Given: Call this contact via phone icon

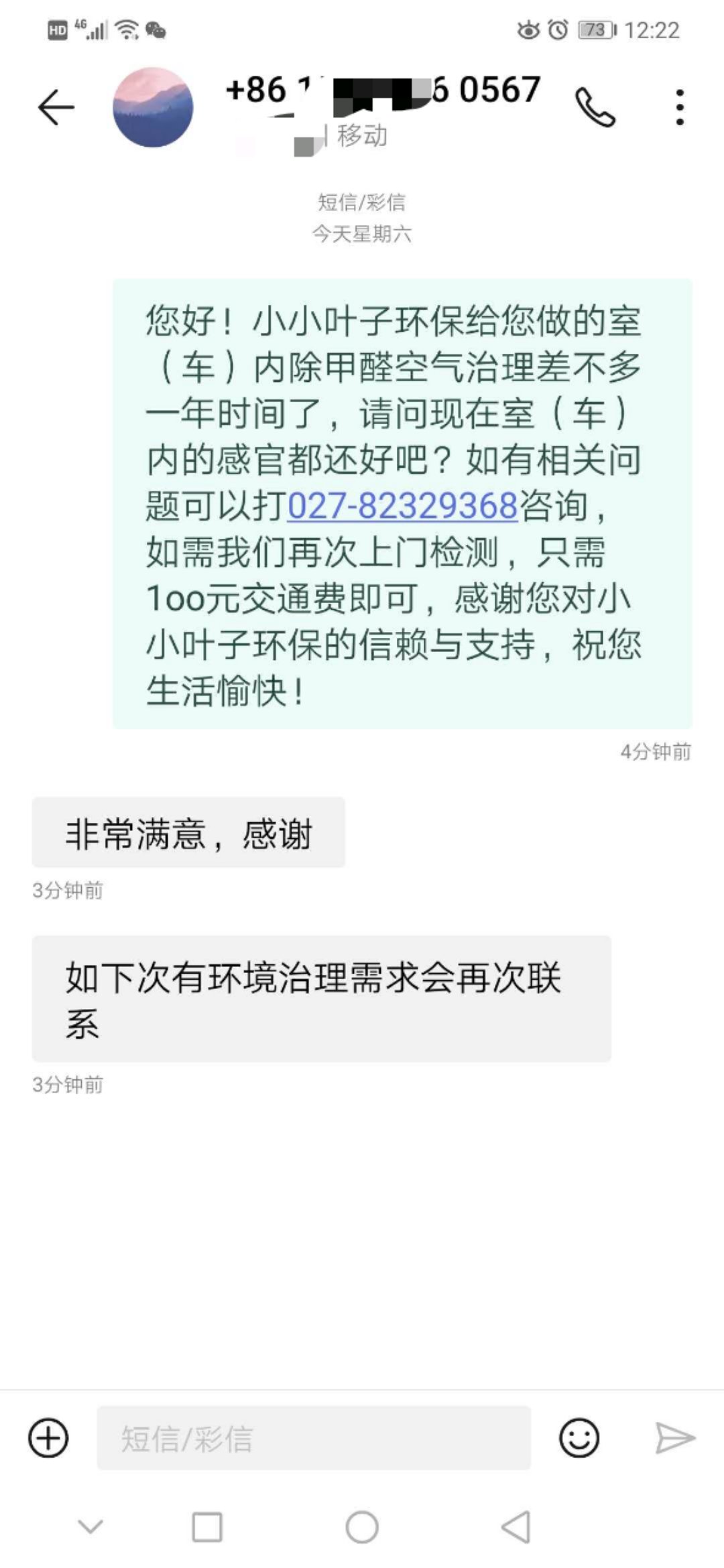Looking at the screenshot, I should [595, 107].
